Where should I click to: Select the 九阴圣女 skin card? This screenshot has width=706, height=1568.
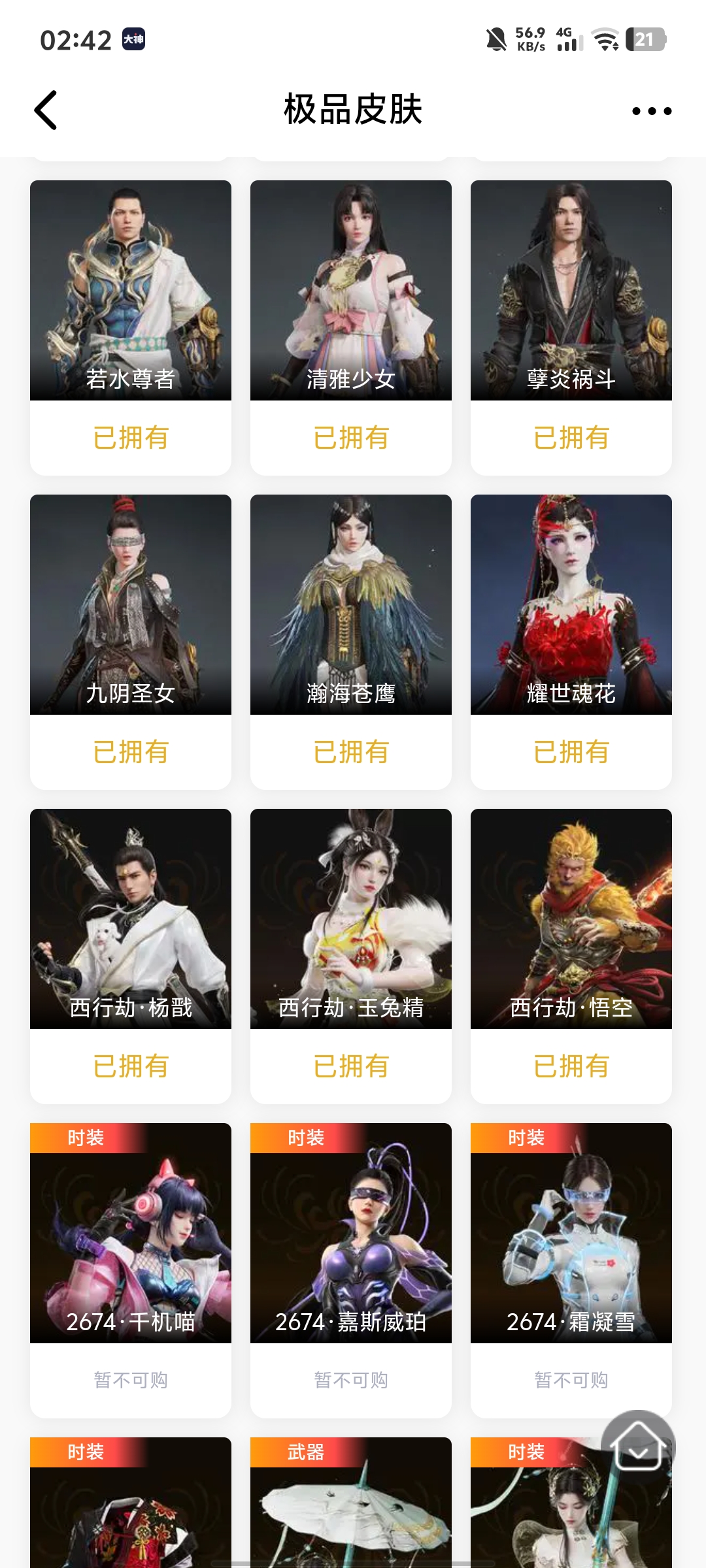point(131,604)
